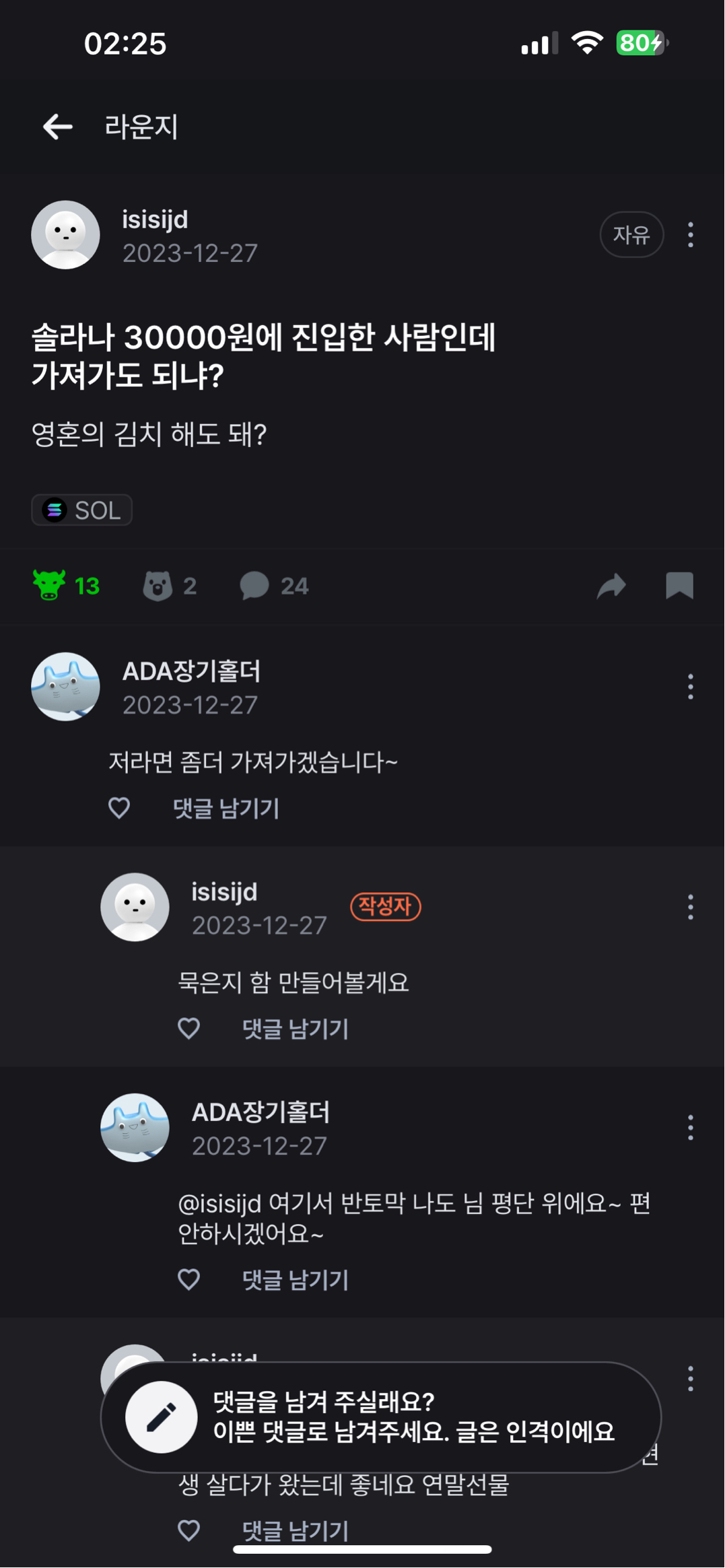This screenshot has width=725, height=1568.
Task: Like ADA장기홀더's first comment with the heart
Action: point(119,808)
